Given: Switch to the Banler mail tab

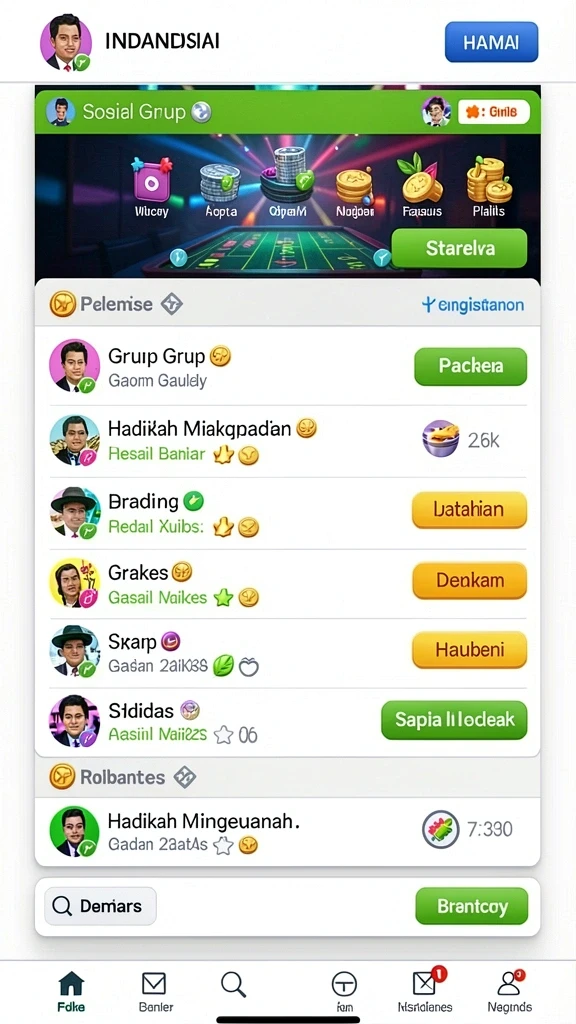Looking at the screenshot, I should 155,991.
